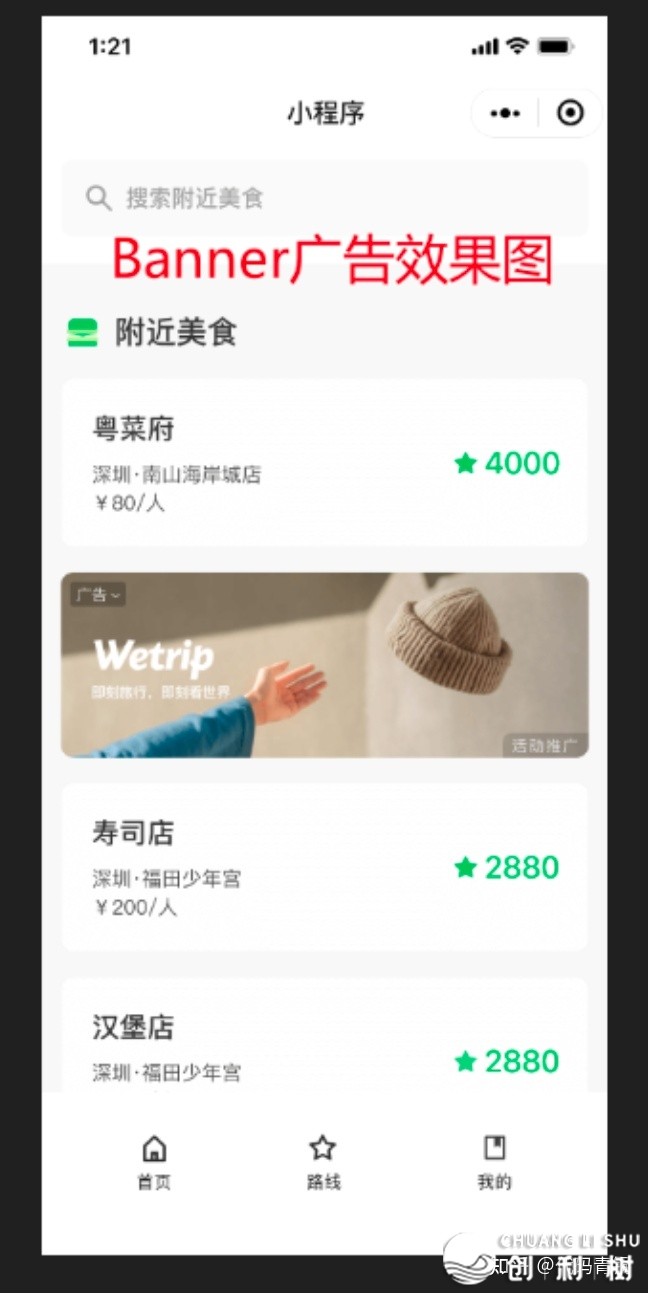Tap the 搜索附近美食 search box
Screen dimensions: 648x1294
324,198
